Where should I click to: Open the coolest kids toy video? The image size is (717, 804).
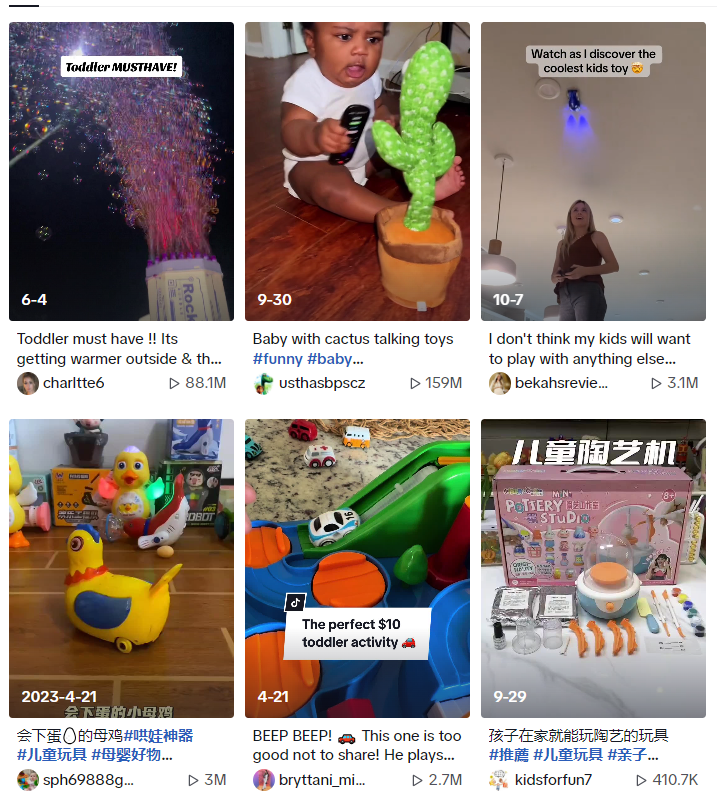click(593, 171)
